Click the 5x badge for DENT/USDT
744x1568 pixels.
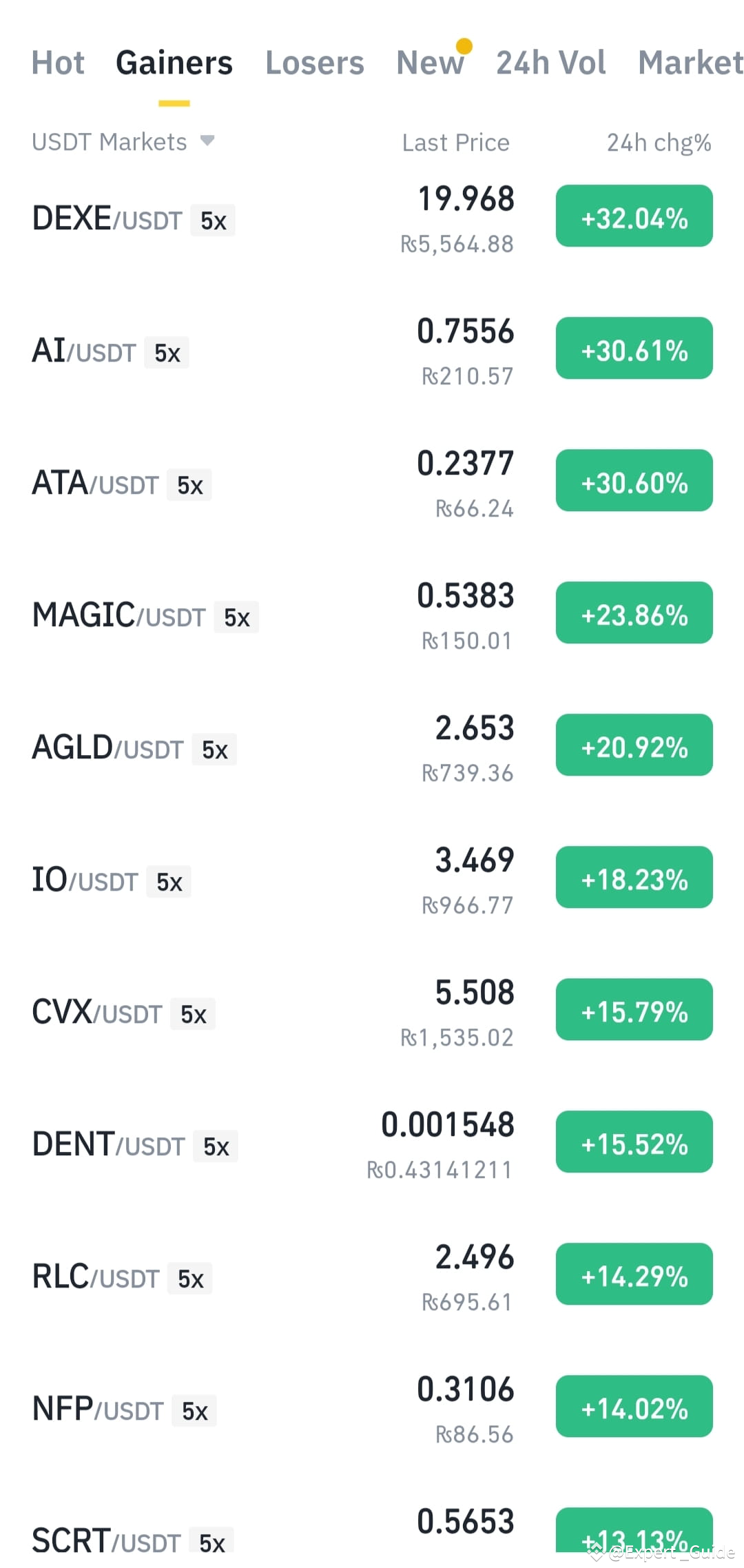coord(214,1145)
